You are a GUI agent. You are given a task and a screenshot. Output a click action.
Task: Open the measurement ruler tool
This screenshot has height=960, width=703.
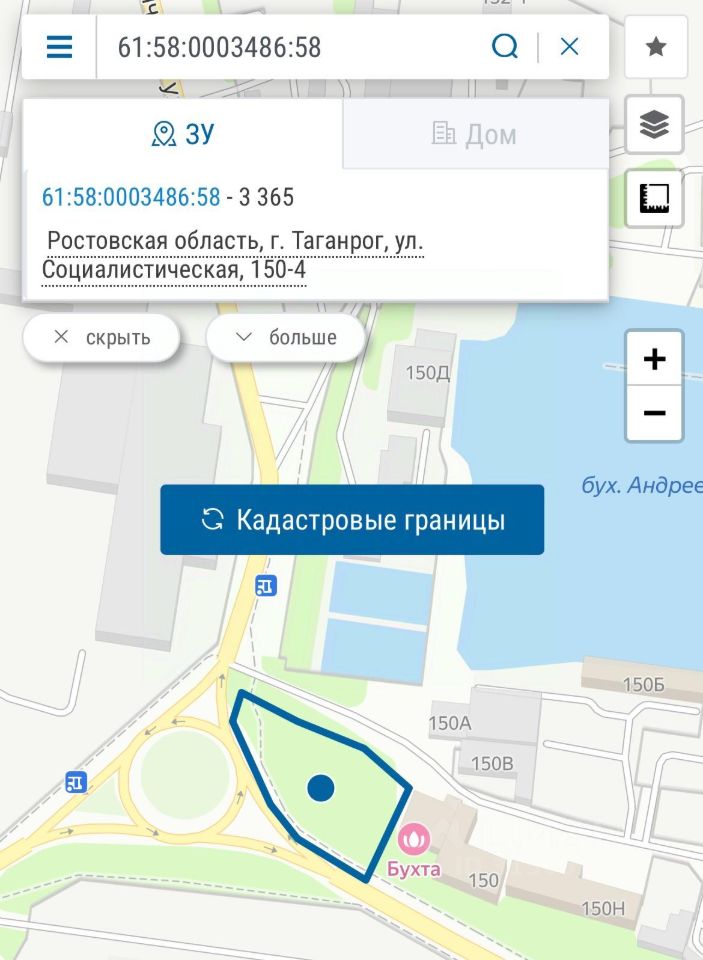pyautogui.click(x=655, y=198)
